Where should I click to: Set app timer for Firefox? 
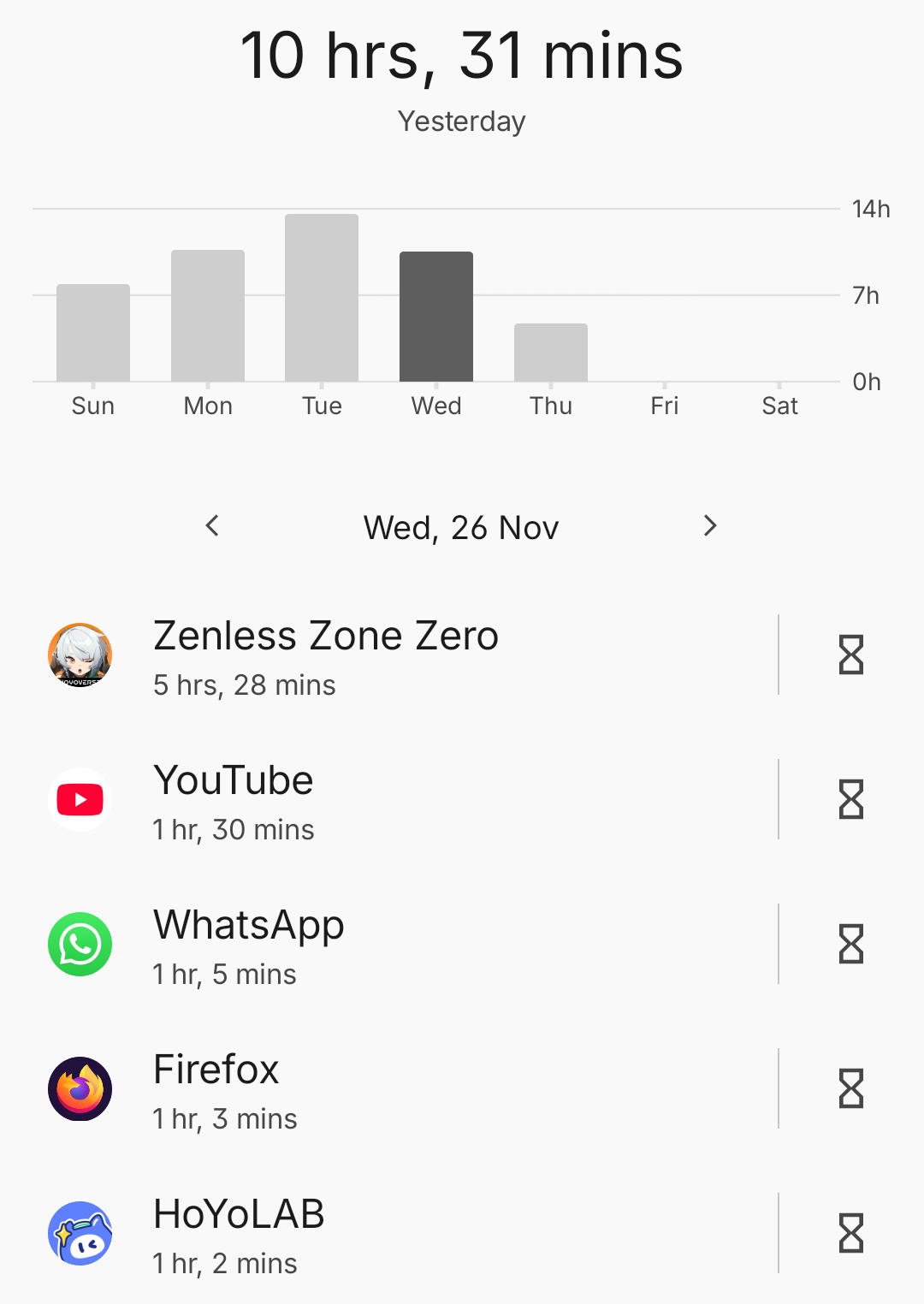coord(851,1089)
